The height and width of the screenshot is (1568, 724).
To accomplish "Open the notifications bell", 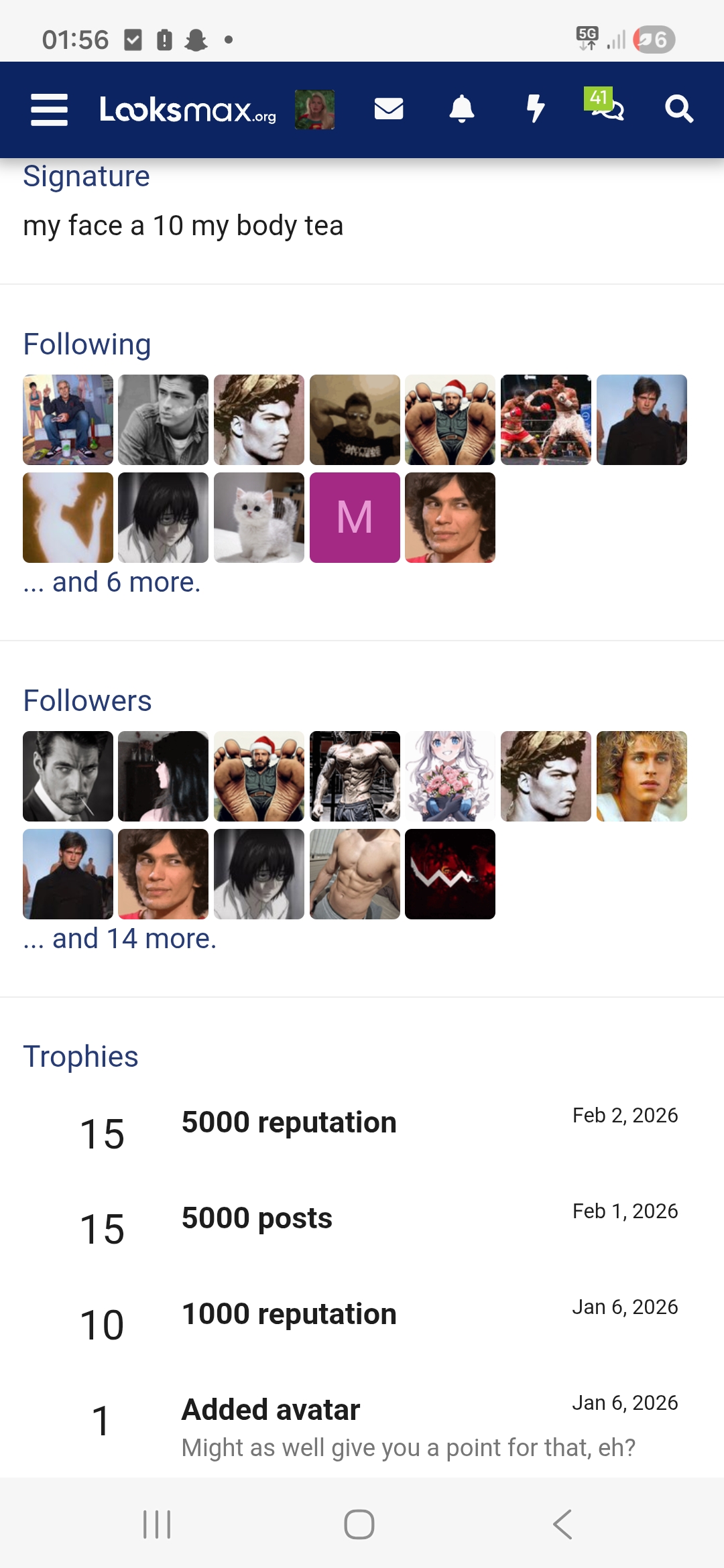I will (461, 109).
